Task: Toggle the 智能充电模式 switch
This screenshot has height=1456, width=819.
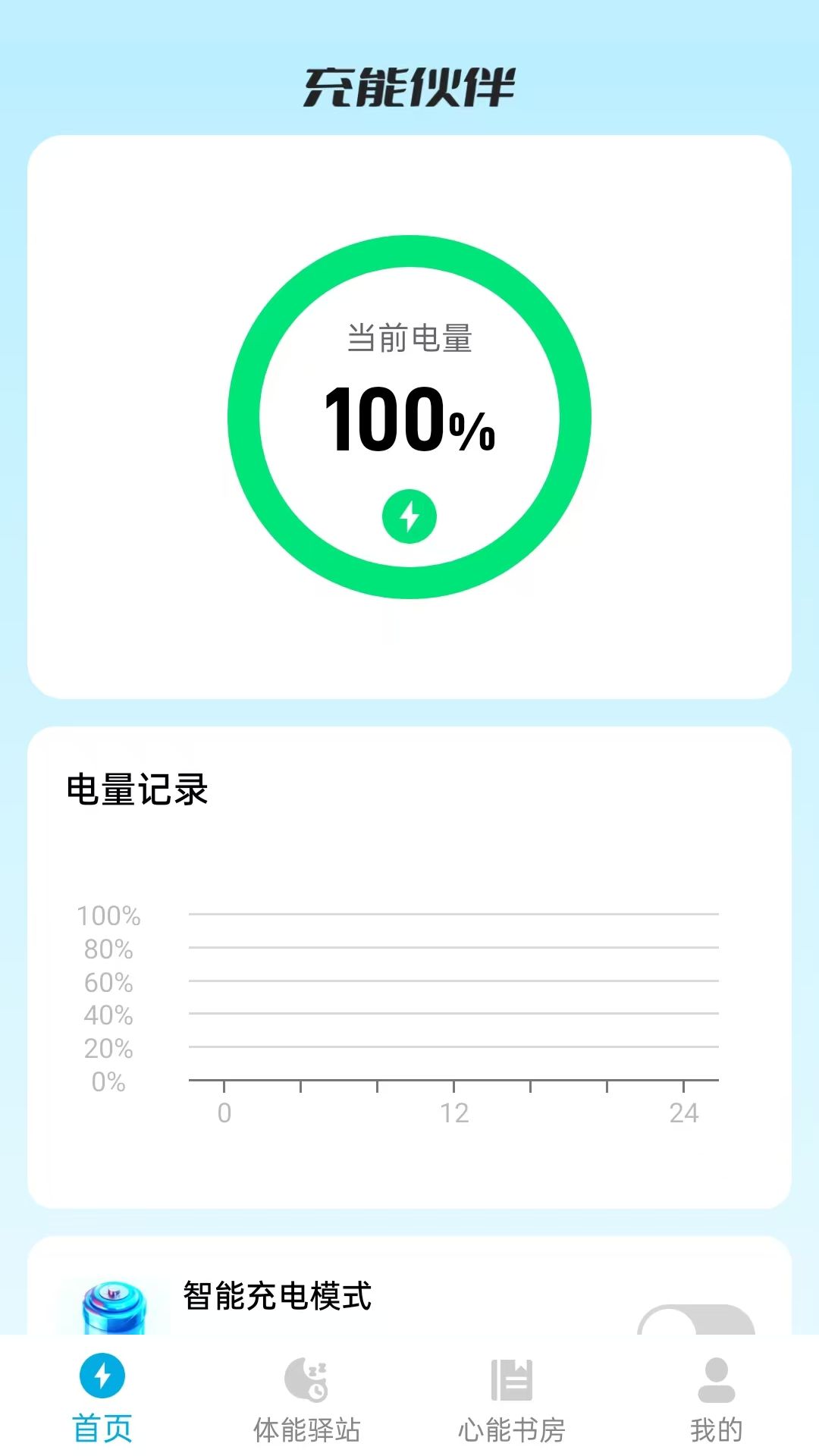Action: pyautogui.click(x=696, y=1320)
